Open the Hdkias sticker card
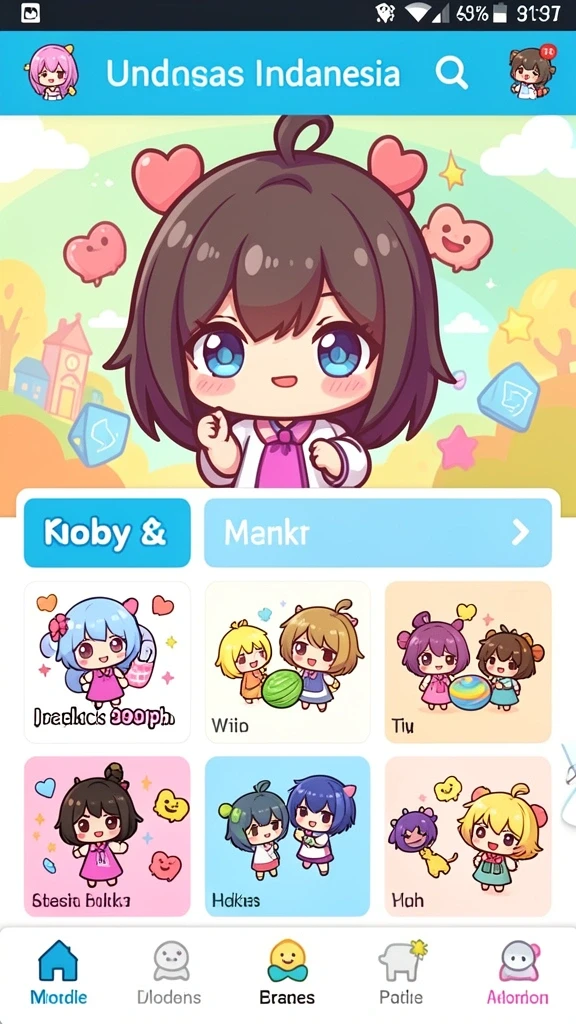The image size is (576, 1024). [x=287, y=837]
